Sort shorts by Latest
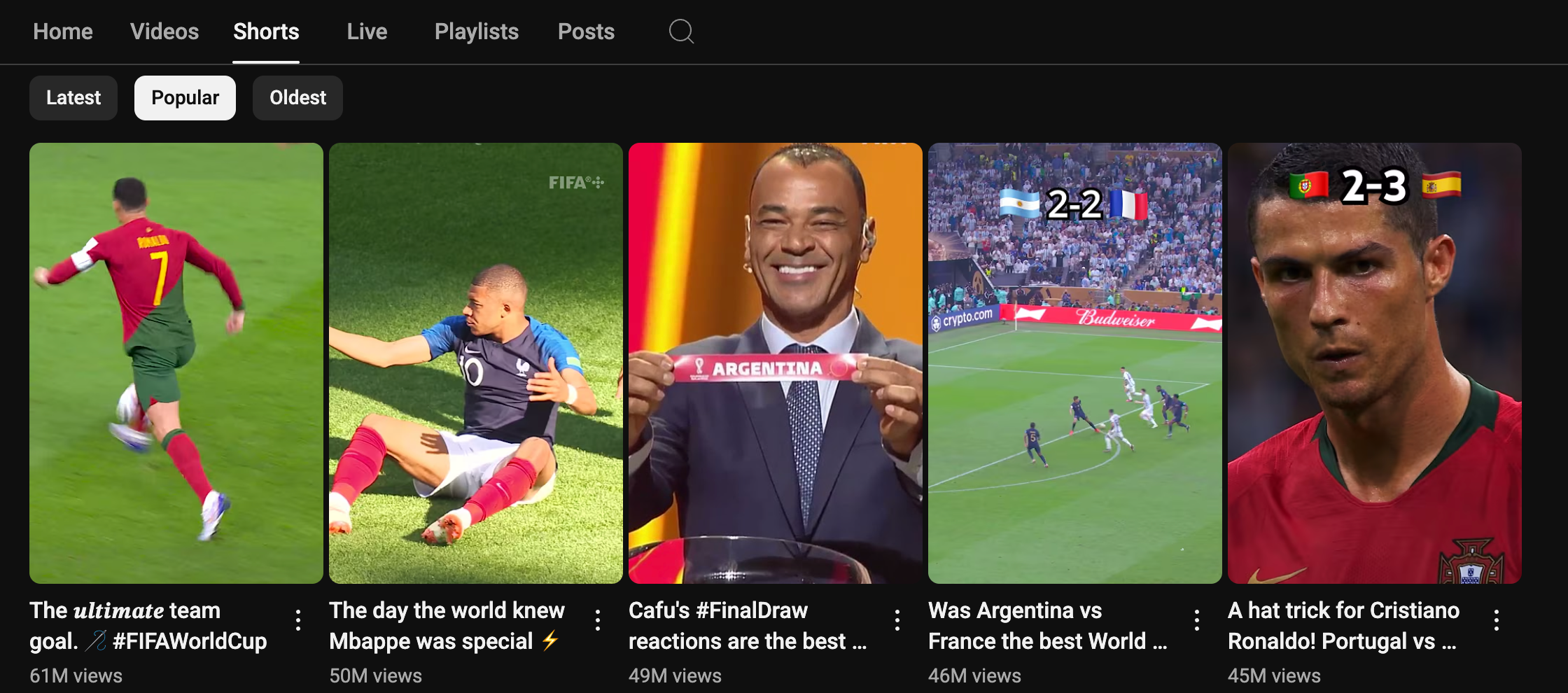 coord(73,98)
